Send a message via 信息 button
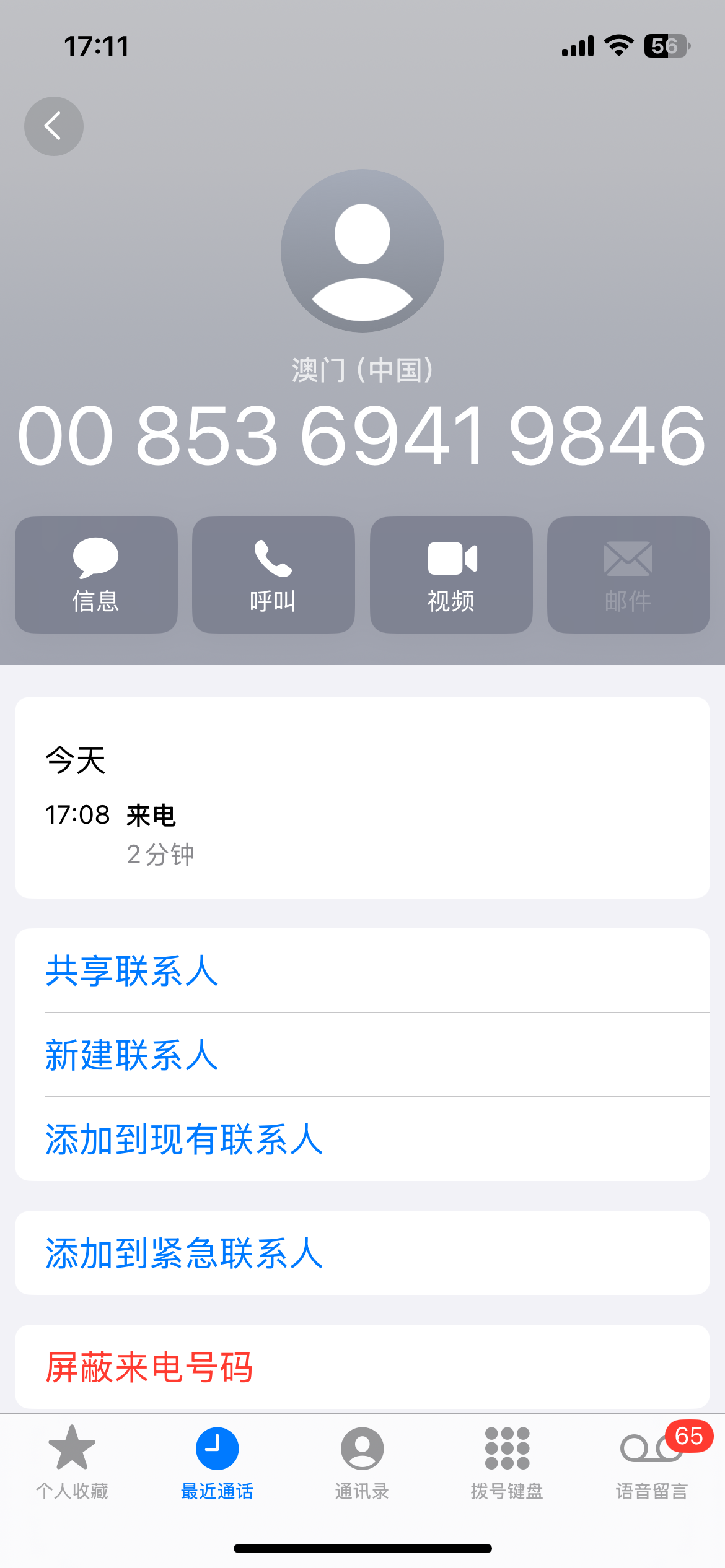This screenshot has width=725, height=1568. tap(96, 575)
